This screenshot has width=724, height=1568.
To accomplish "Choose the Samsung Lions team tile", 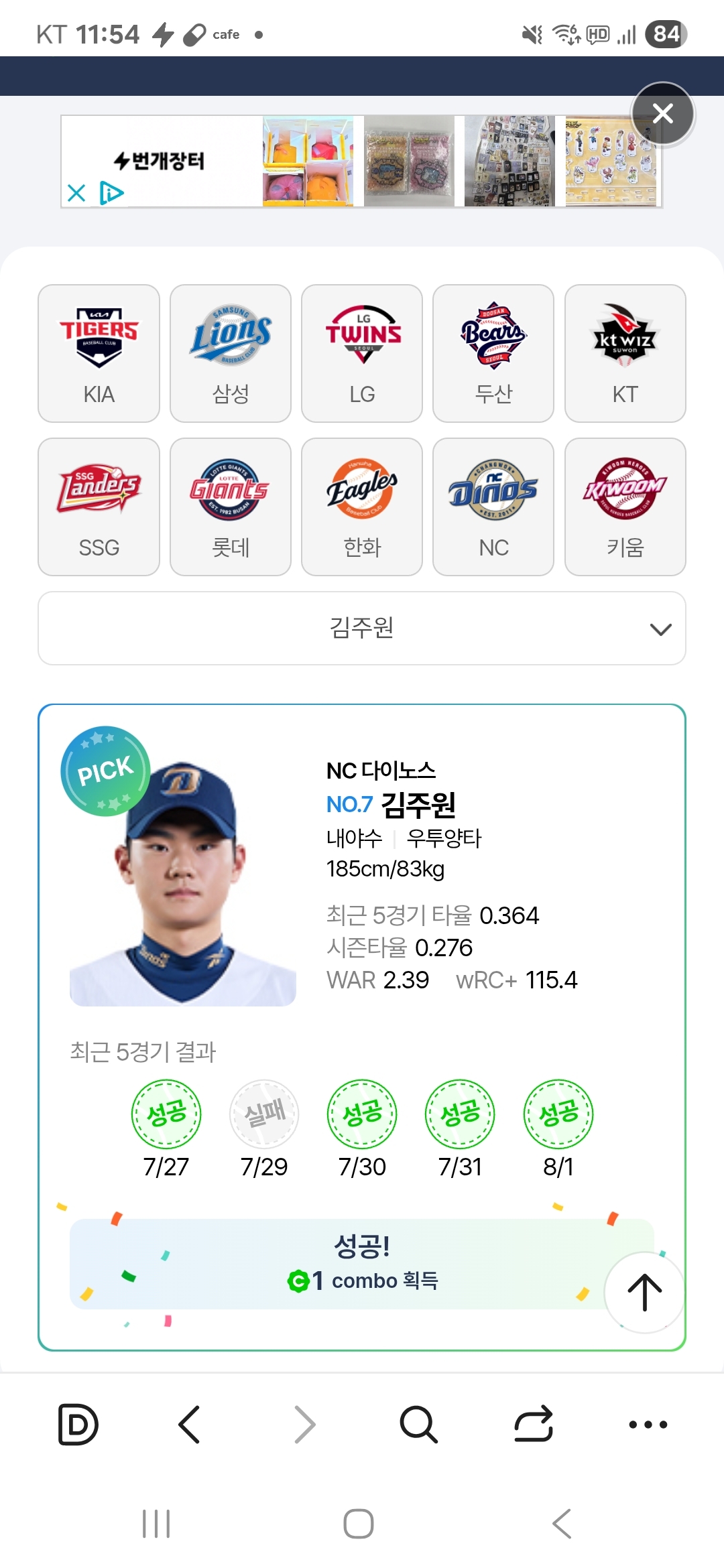I will pos(231,353).
